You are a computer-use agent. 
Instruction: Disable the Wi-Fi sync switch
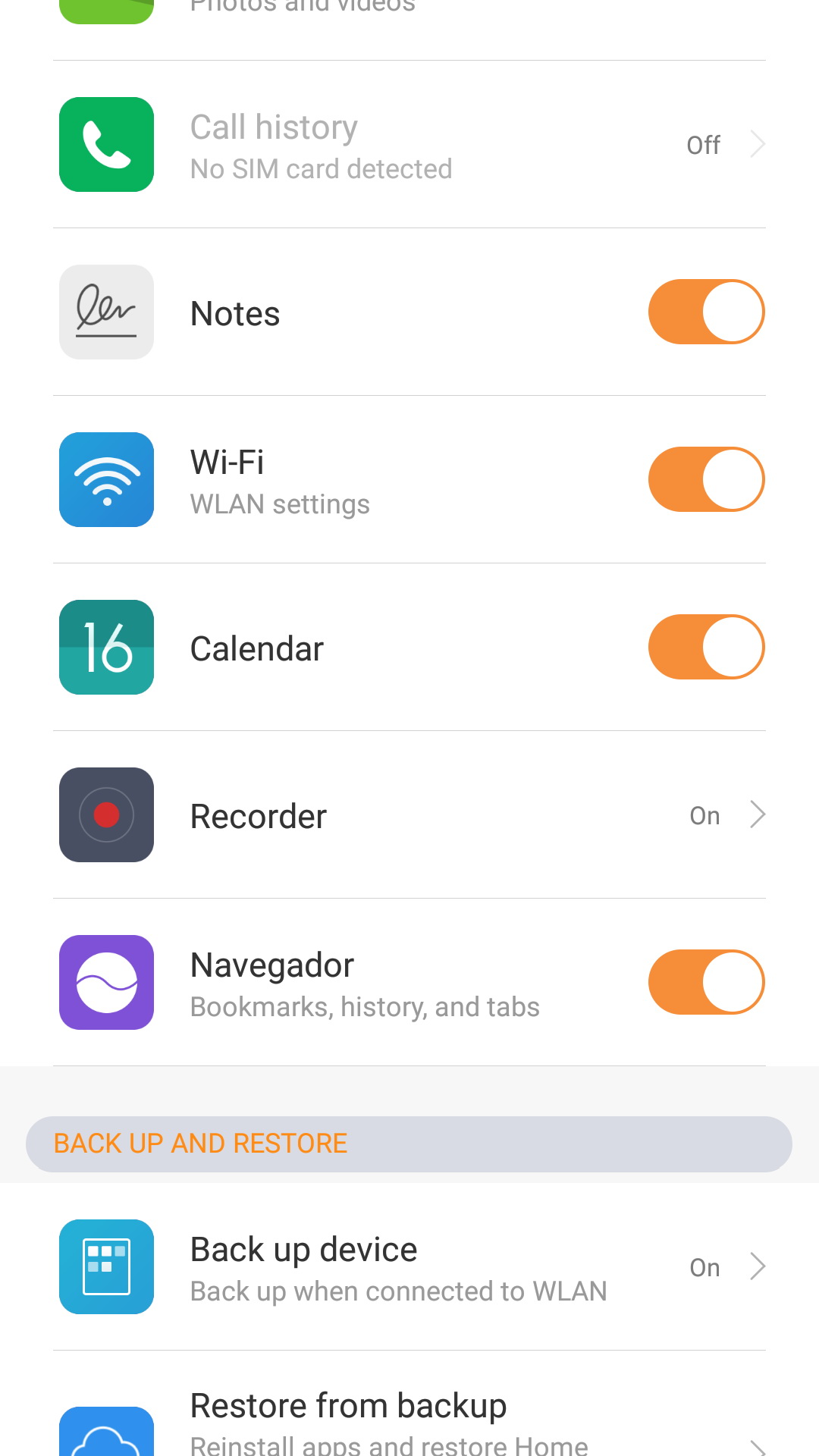706,479
